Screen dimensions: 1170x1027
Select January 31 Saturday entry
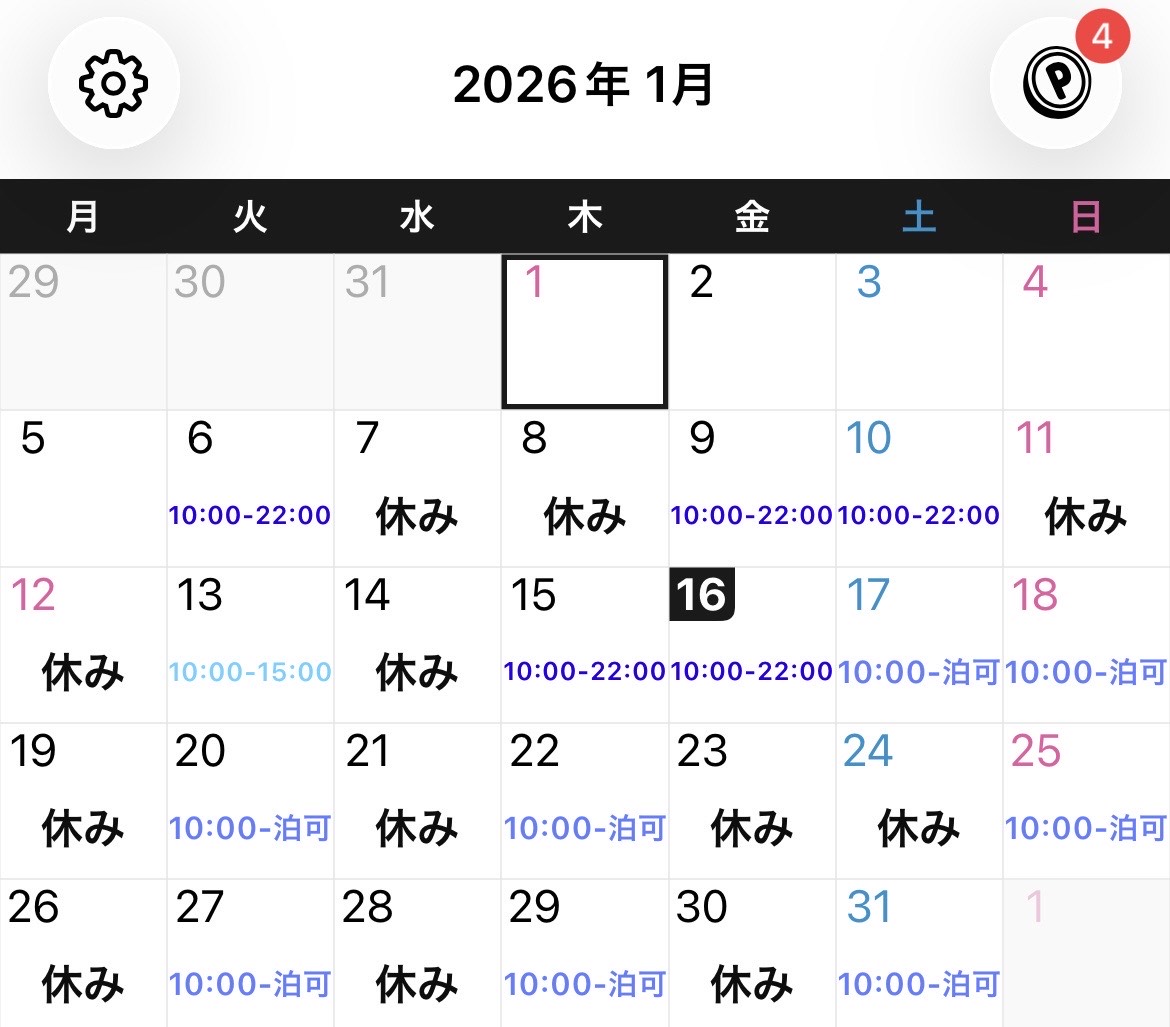tap(919, 955)
